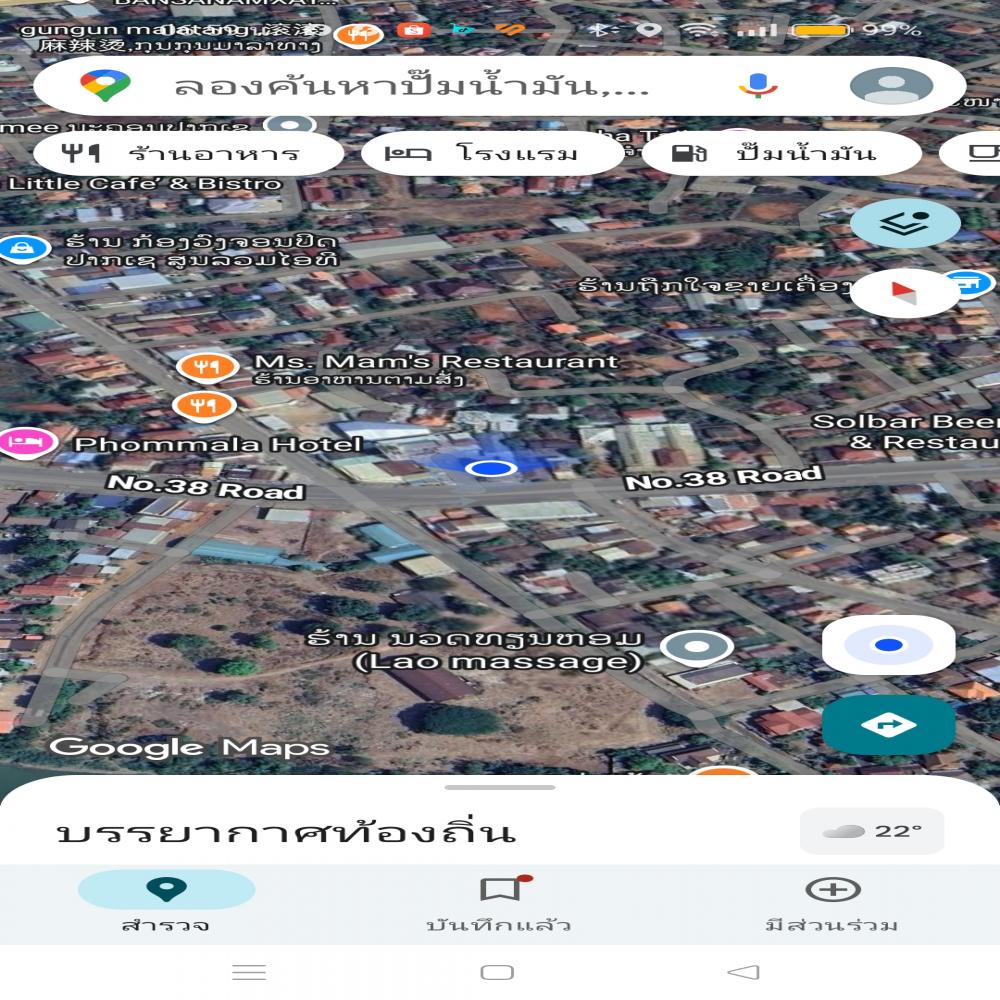Image resolution: width=1000 pixels, height=1000 pixels.
Task: Open the search places field
Action: pyautogui.click(x=410, y=86)
